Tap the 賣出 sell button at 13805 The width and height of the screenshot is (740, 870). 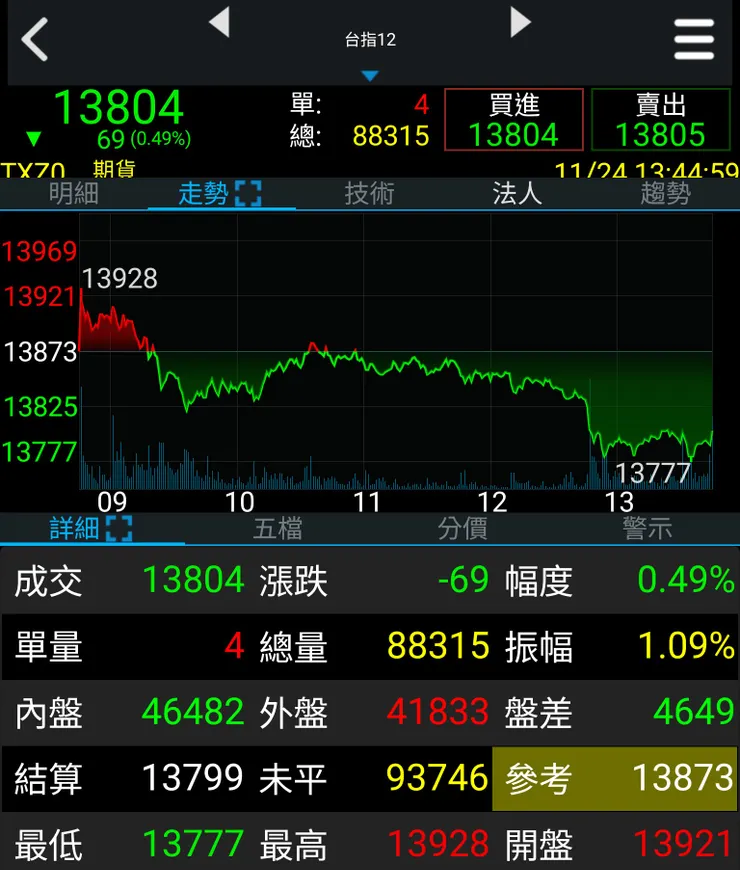[x=661, y=120]
